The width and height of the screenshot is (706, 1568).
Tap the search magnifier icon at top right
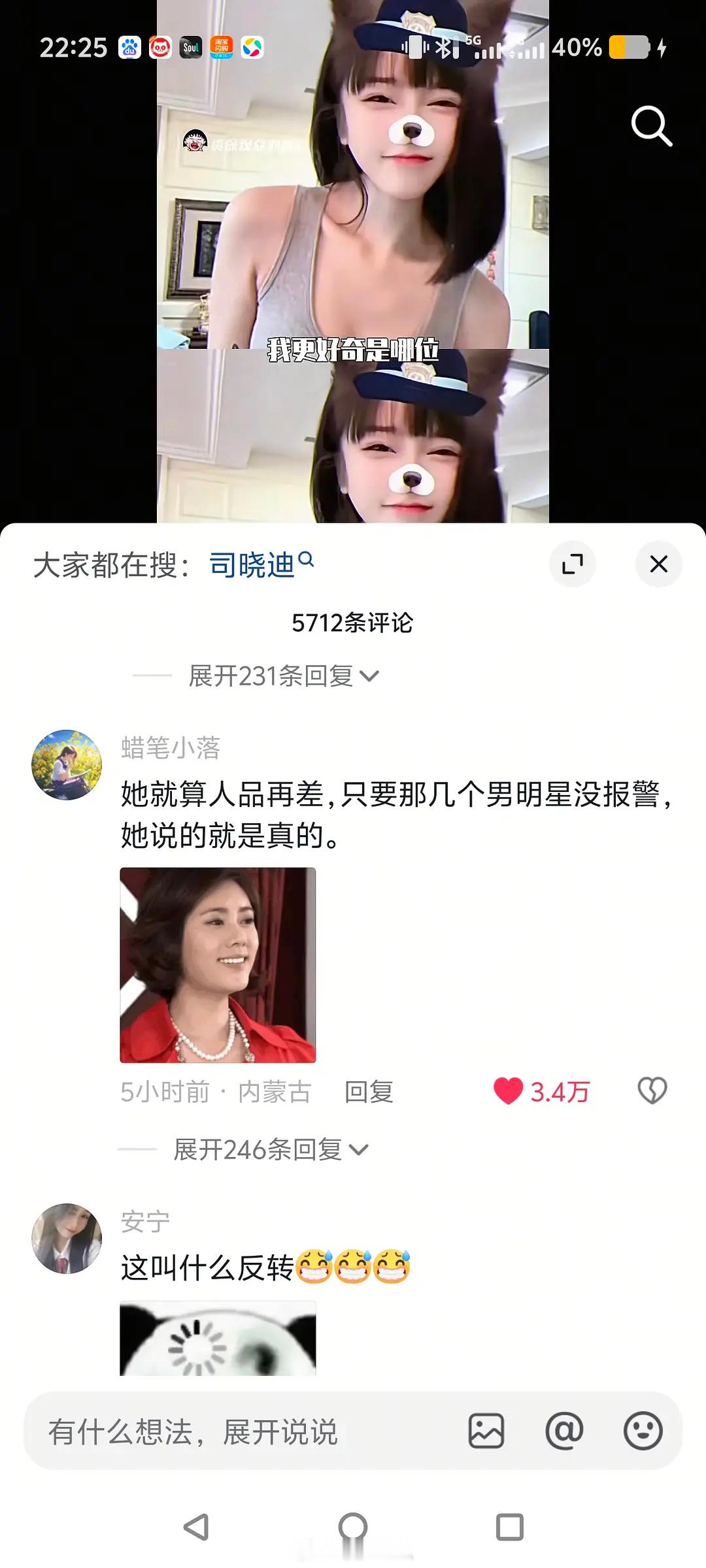(649, 125)
